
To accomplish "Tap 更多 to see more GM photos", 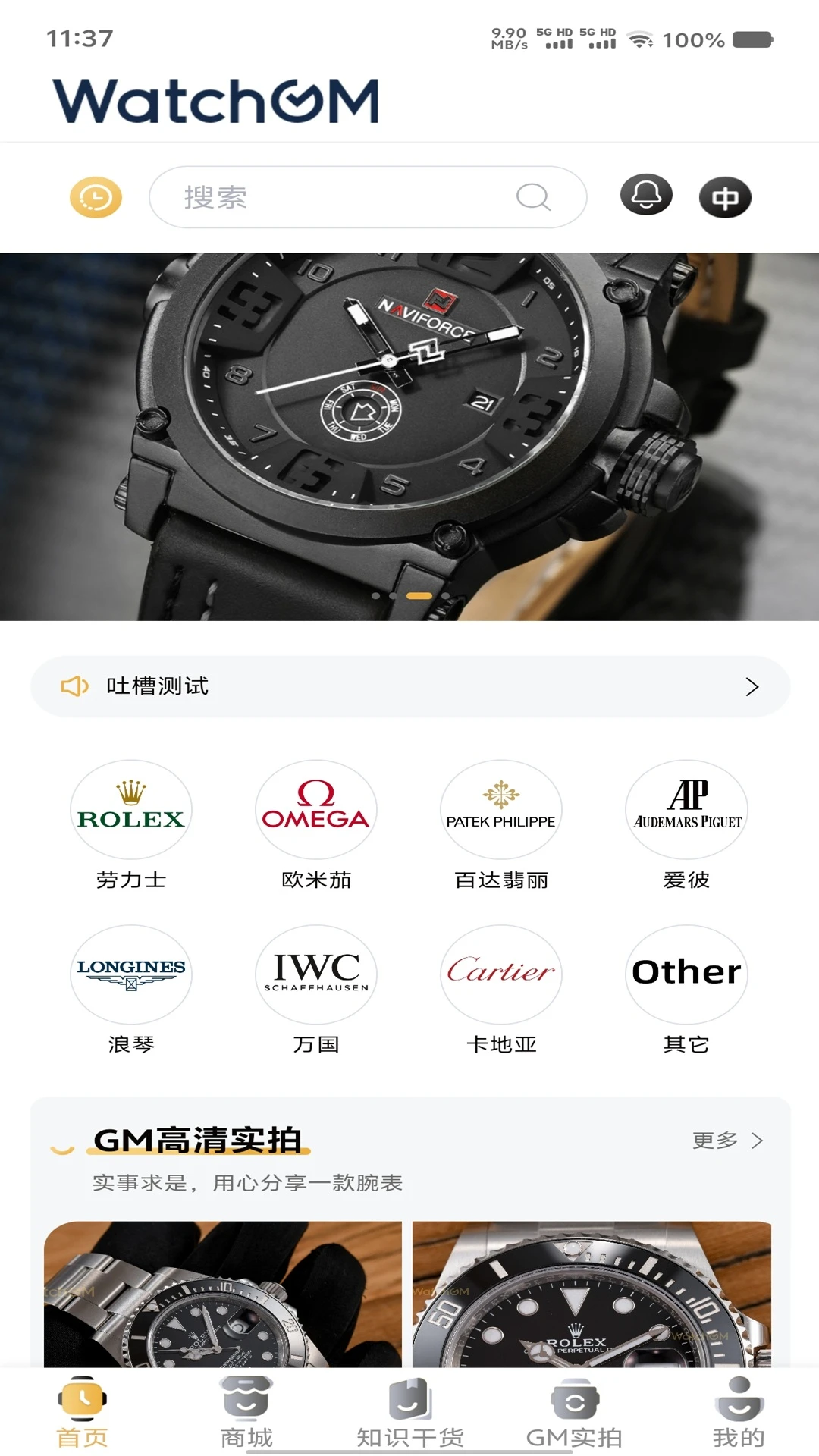I will [726, 1141].
